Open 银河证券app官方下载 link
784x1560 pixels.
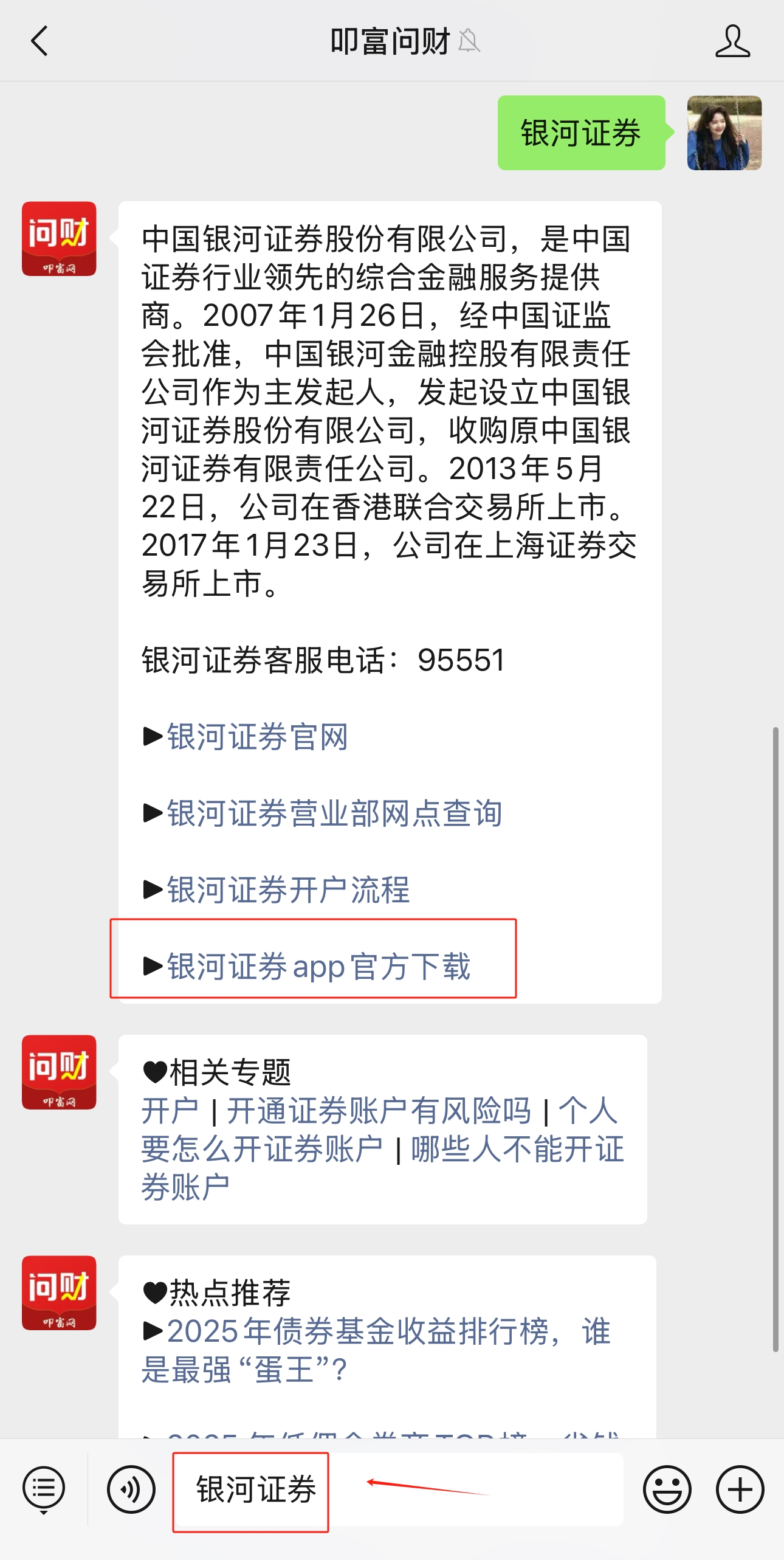(318, 967)
